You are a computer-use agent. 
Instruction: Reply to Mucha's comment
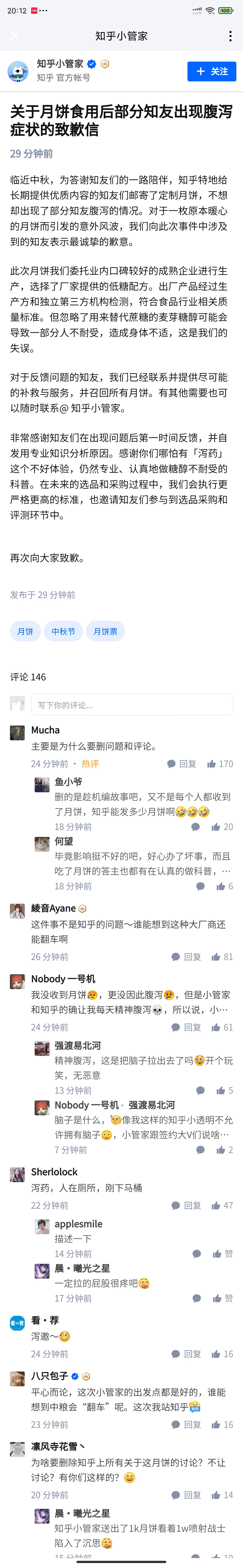[182, 763]
